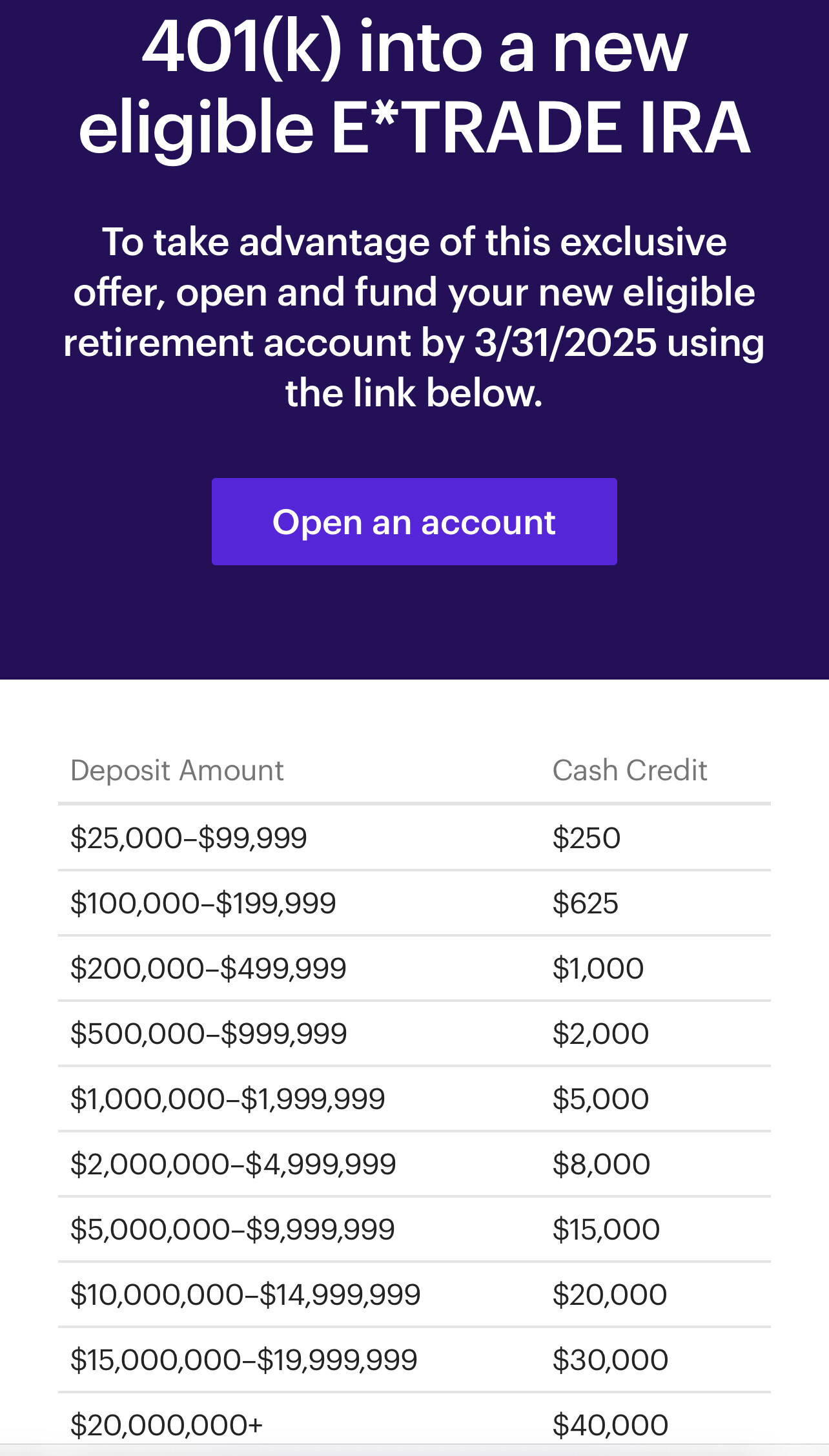
Task: Select the $200,000–$499,999 tier row
Action: tap(208, 968)
